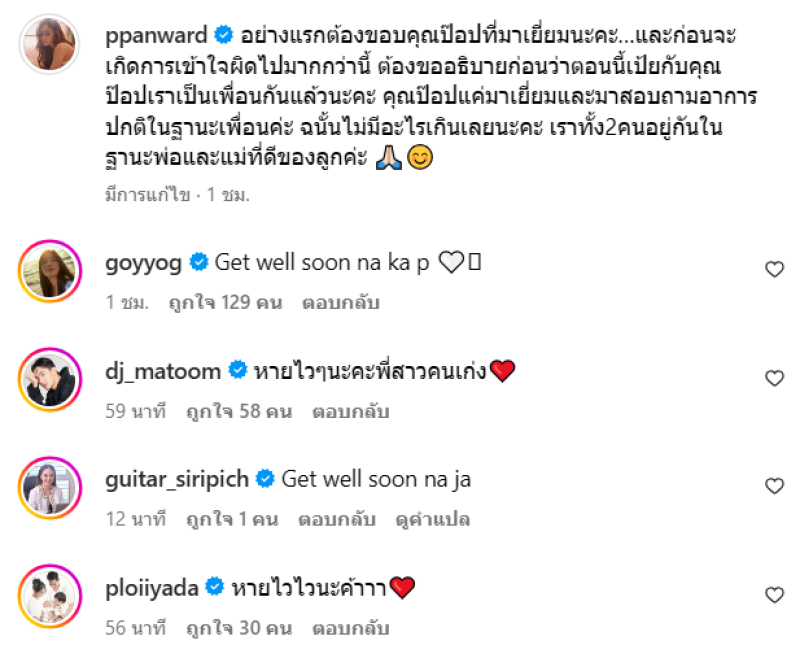The height and width of the screenshot is (671, 800).
Task: View 58 likes on dj_matoom's comment
Action: click(x=232, y=411)
